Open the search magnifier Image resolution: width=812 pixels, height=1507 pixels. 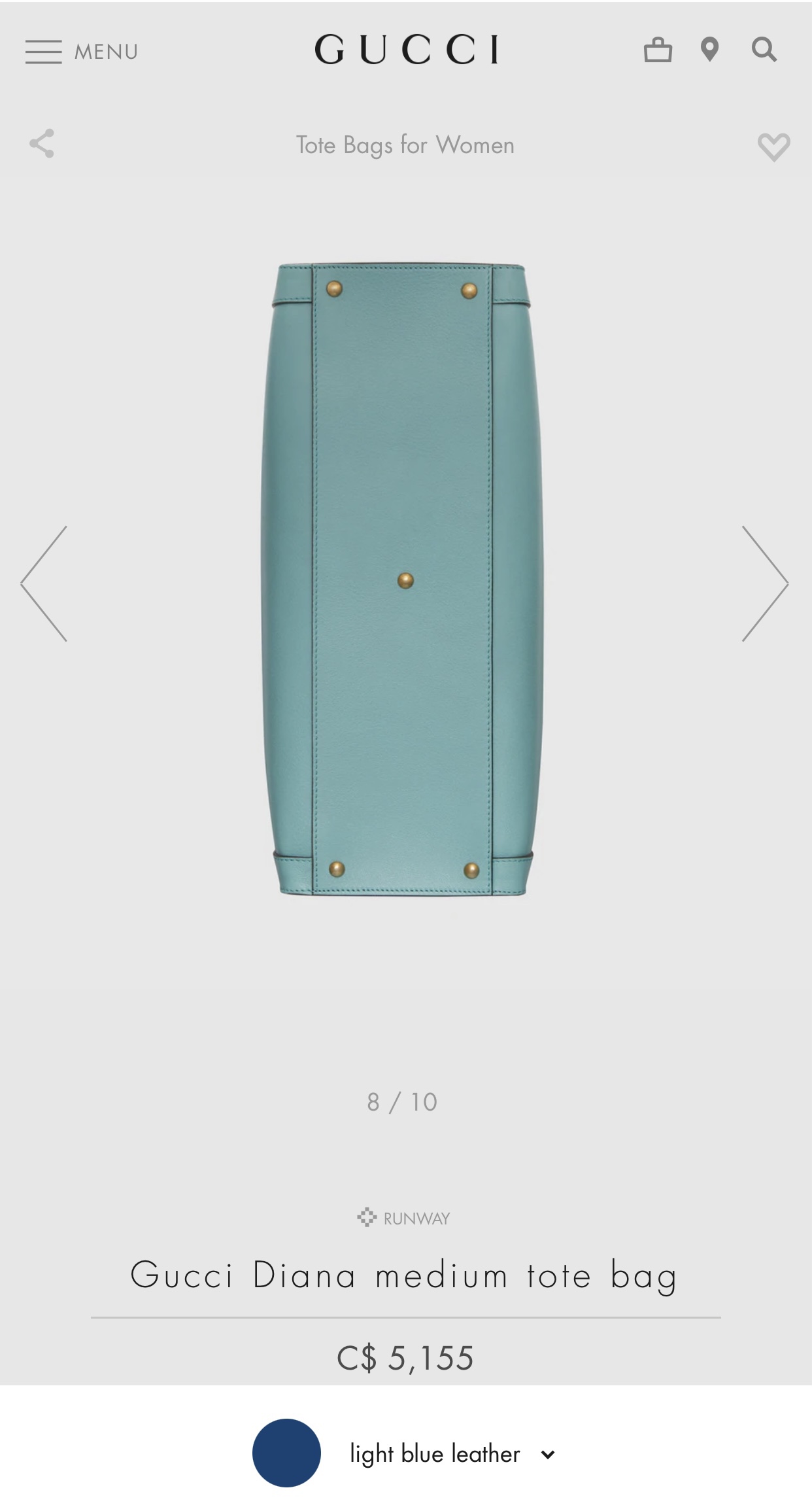764,50
